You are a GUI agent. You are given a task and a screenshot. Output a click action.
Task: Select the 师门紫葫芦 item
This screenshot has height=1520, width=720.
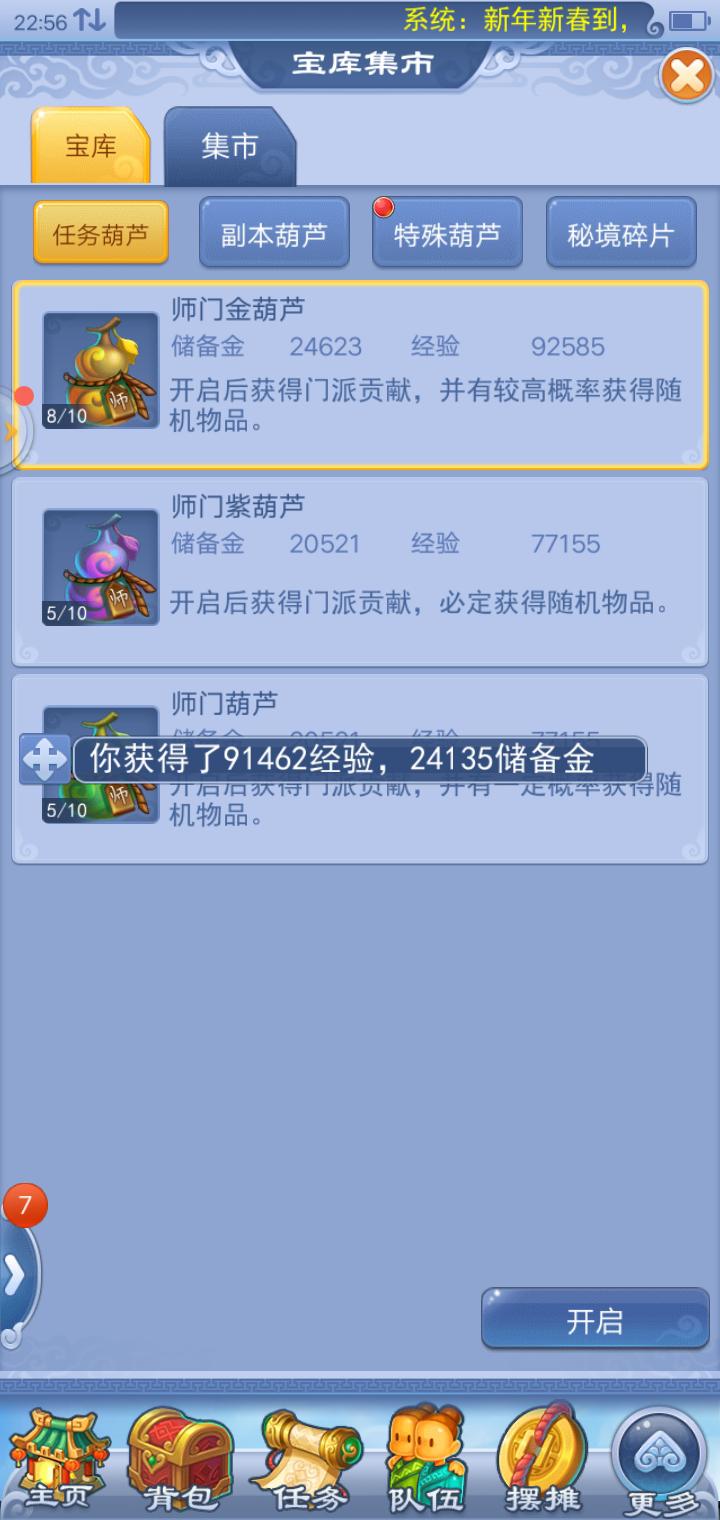[x=360, y=571]
